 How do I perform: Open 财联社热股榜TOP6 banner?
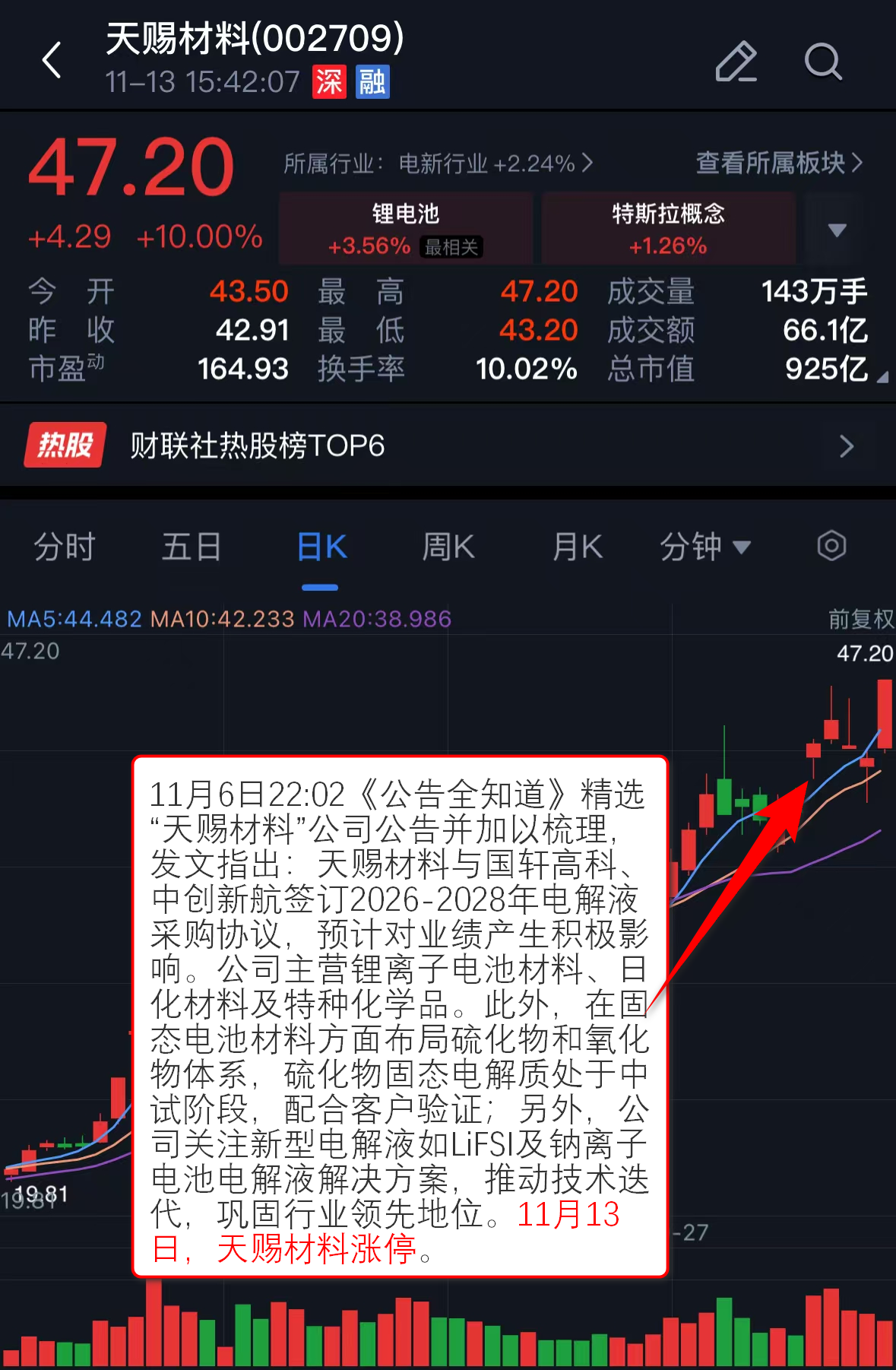(448, 446)
